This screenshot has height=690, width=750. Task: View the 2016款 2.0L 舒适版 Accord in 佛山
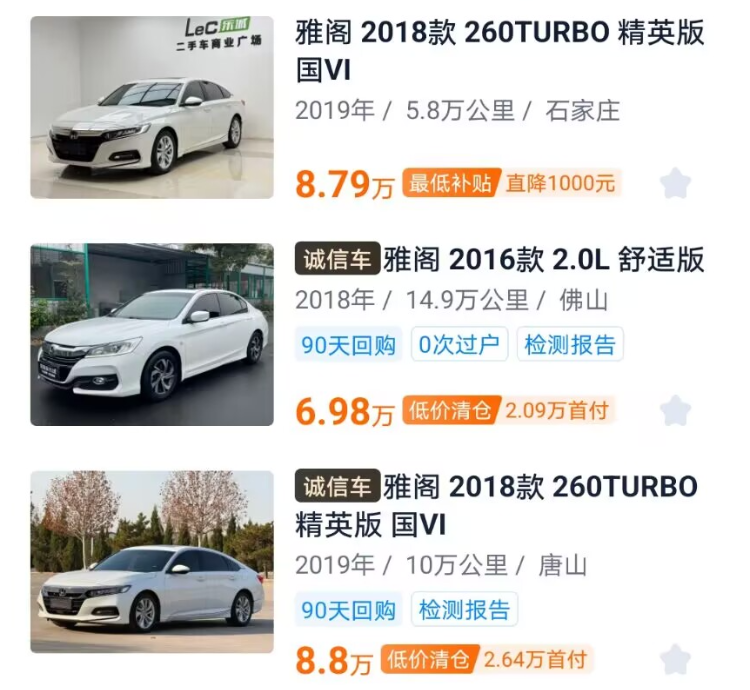pos(500,261)
